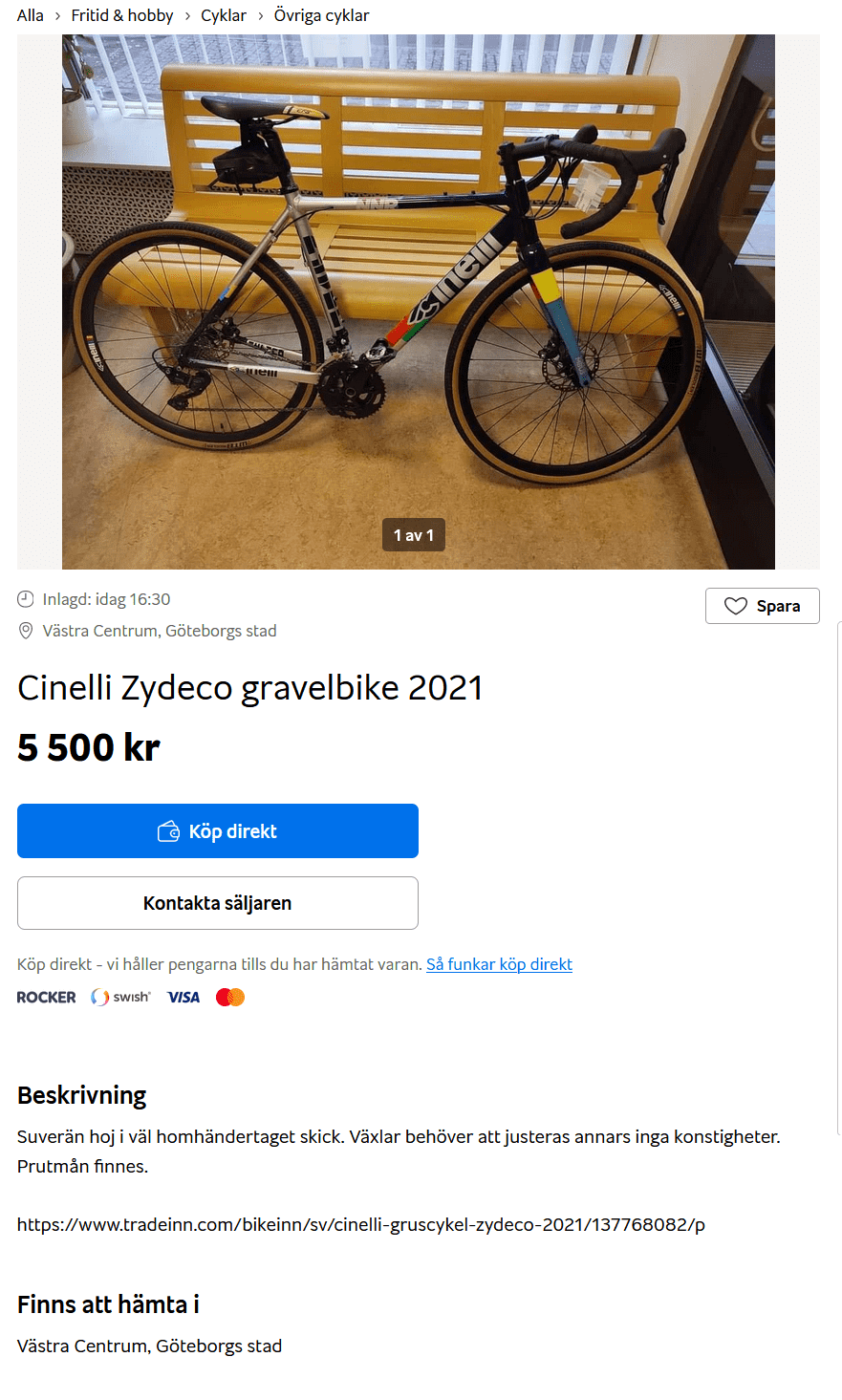
Task: Navigate to Övriga cyklar breadcrumb
Action: click(322, 15)
